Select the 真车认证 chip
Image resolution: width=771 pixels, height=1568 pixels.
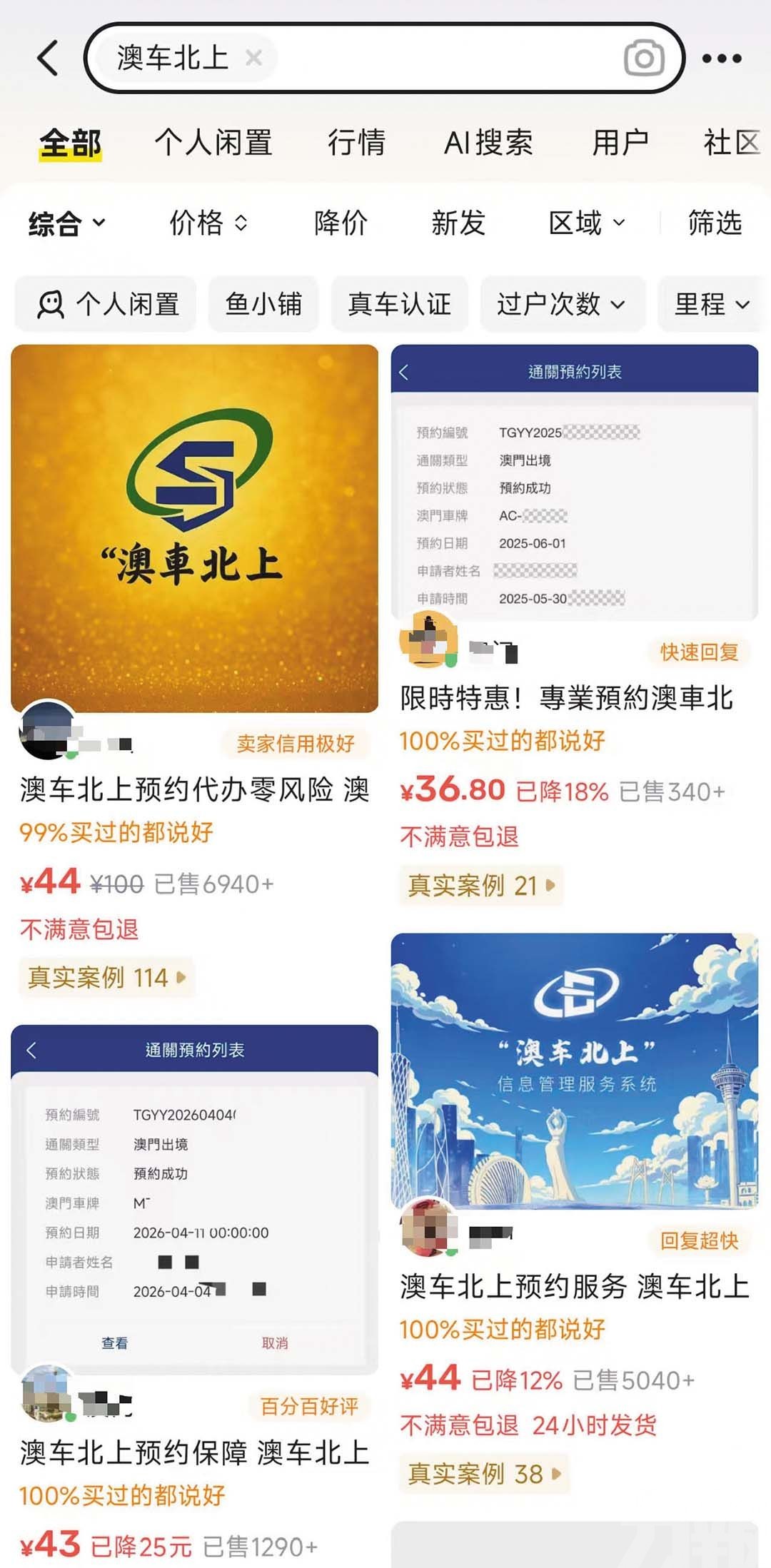pos(399,304)
